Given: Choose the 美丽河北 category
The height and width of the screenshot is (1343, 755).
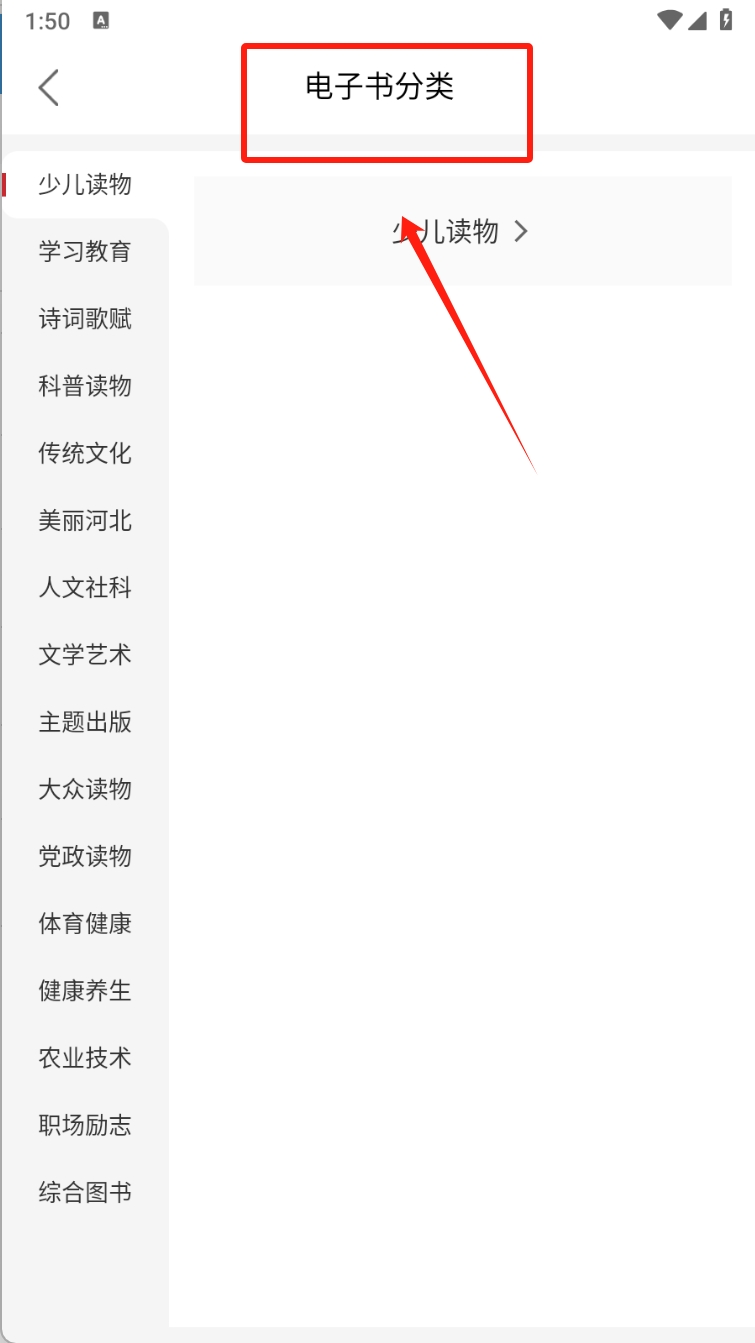Looking at the screenshot, I should pyautogui.click(x=85, y=521).
